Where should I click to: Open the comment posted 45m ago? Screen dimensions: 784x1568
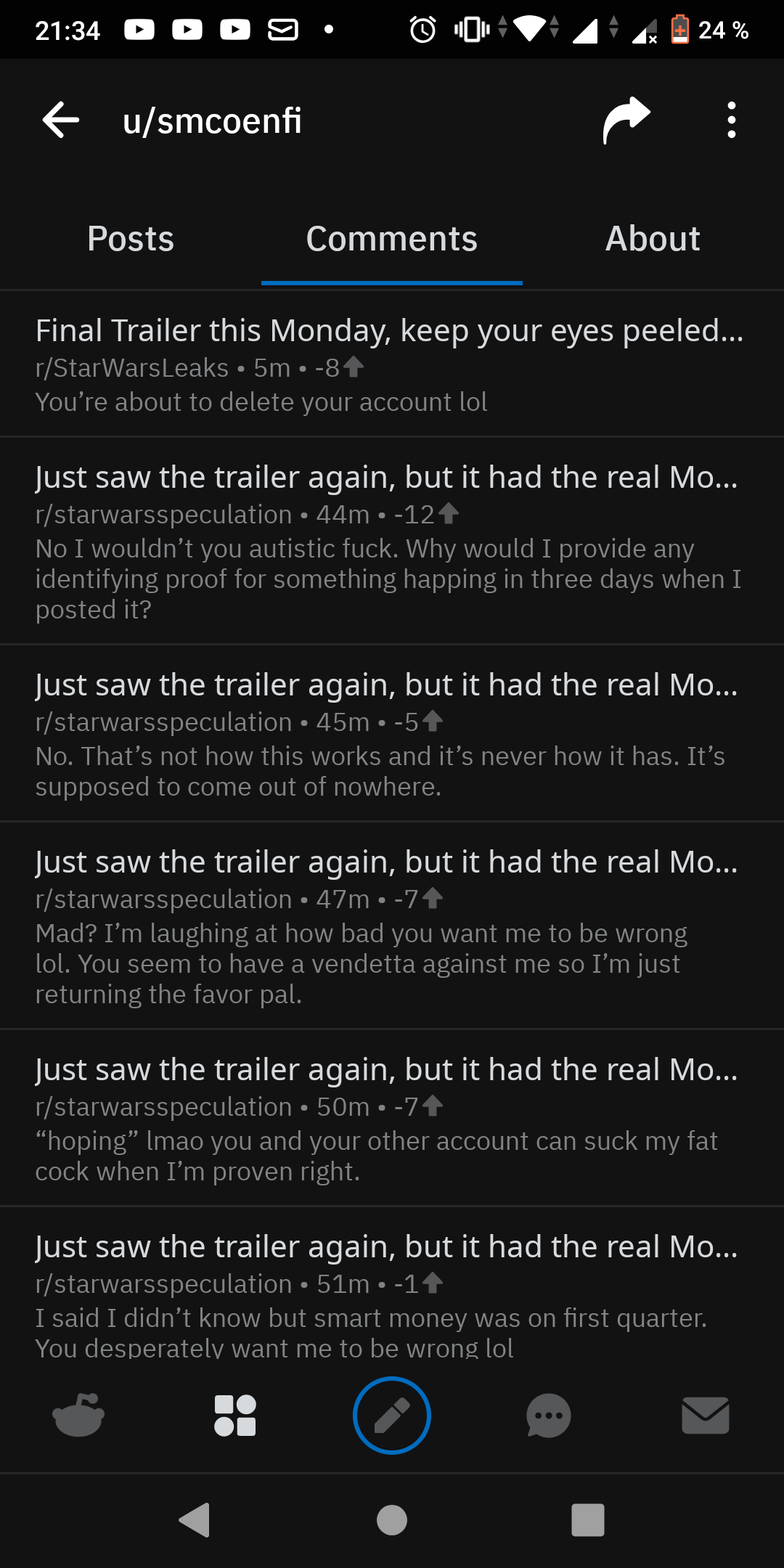(392, 733)
